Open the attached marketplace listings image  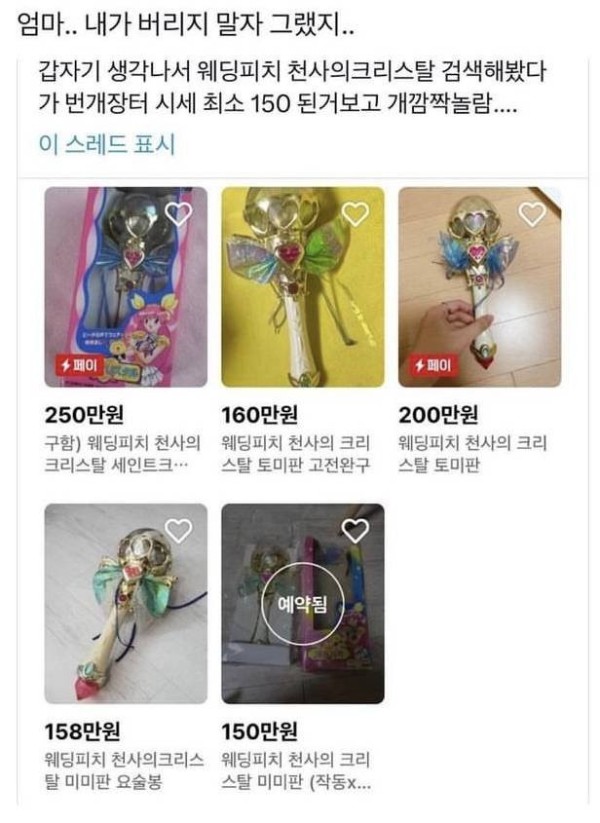coord(300,490)
